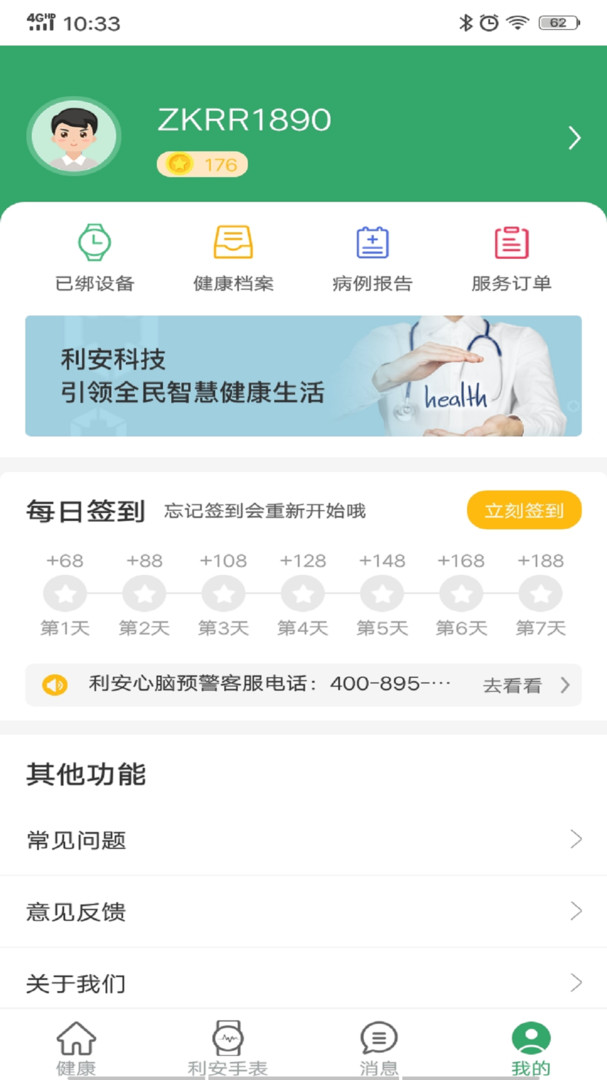Open profile details via the header arrow
The image size is (607, 1080).
pyautogui.click(x=574, y=138)
